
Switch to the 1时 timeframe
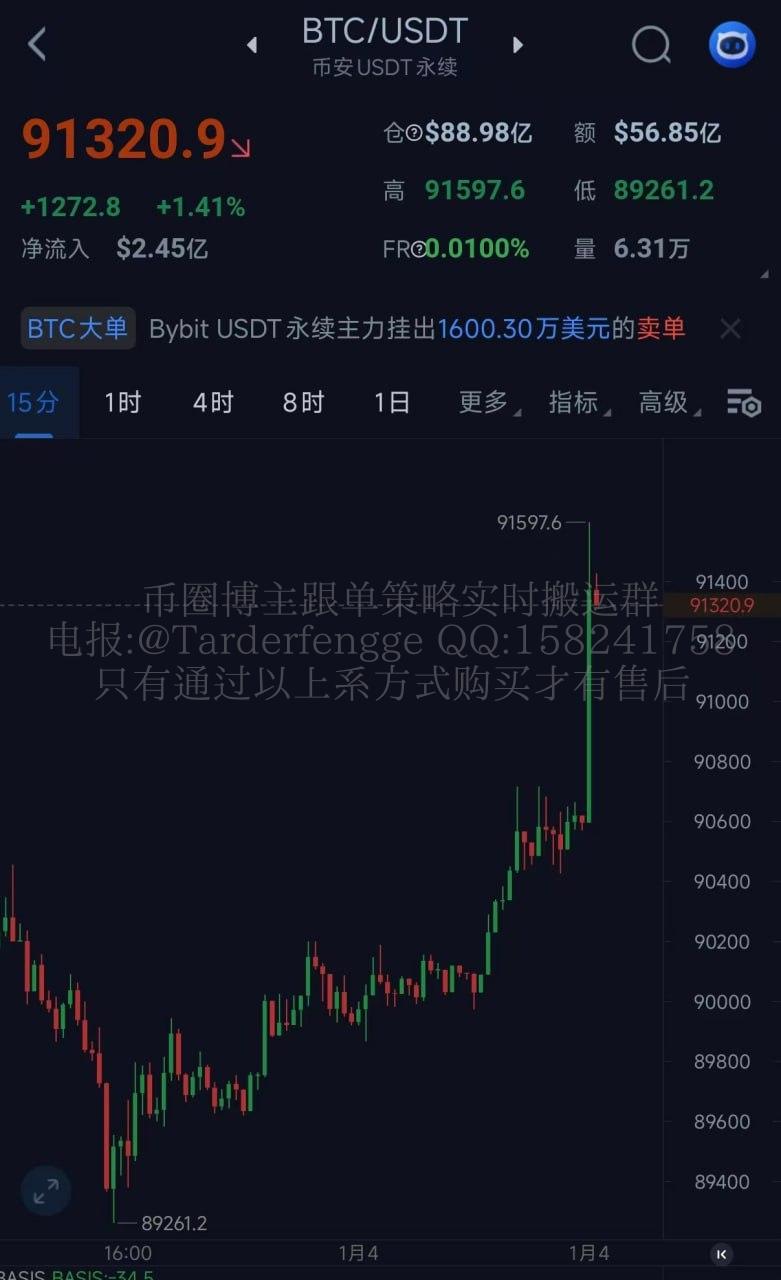[123, 402]
